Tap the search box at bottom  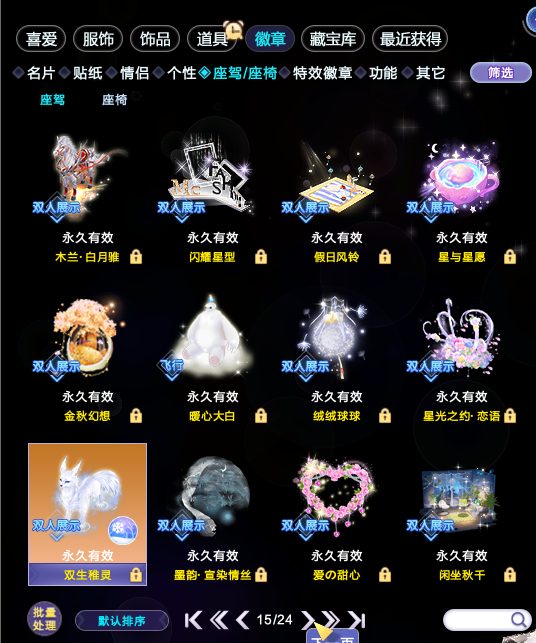487,620
